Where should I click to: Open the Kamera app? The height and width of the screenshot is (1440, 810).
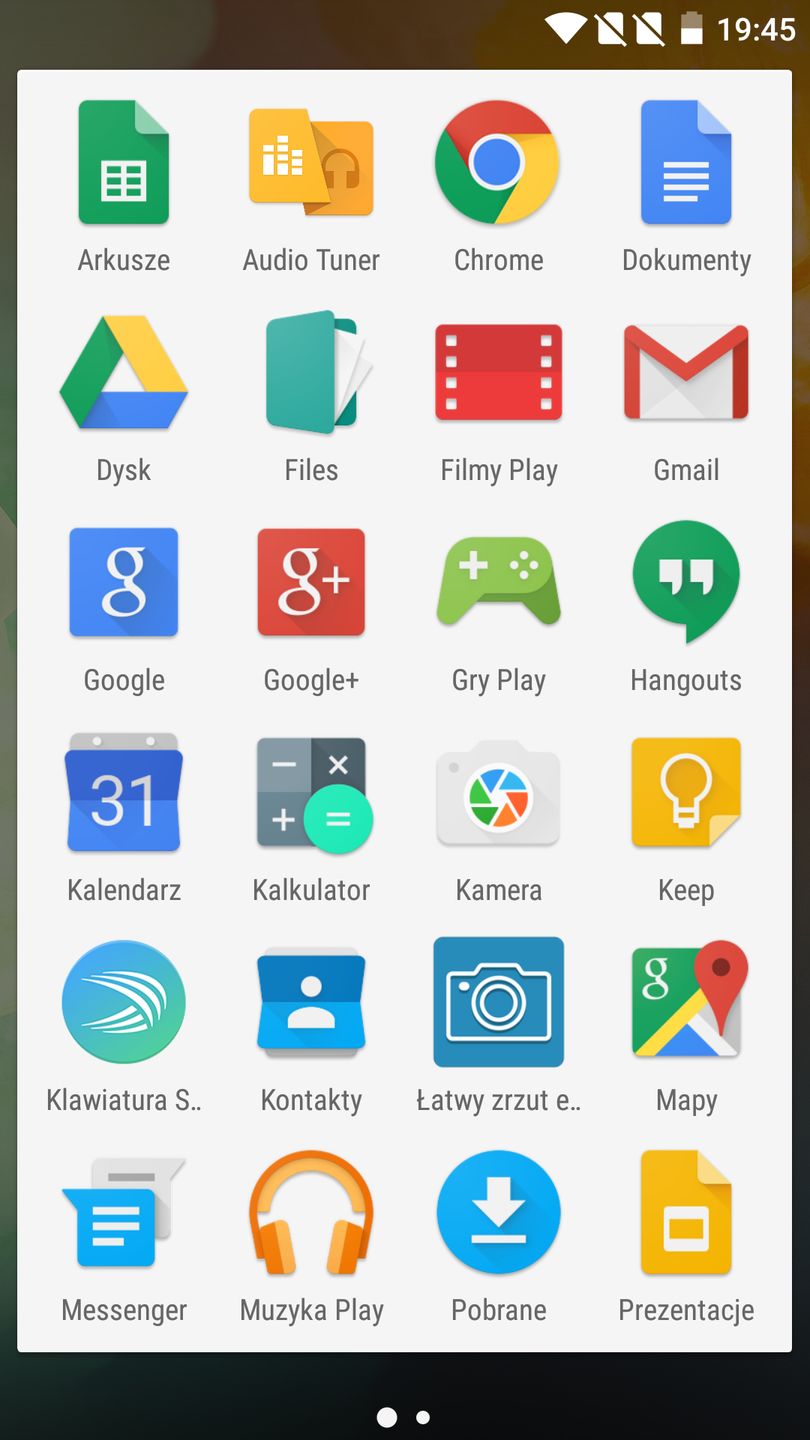pyautogui.click(x=498, y=793)
